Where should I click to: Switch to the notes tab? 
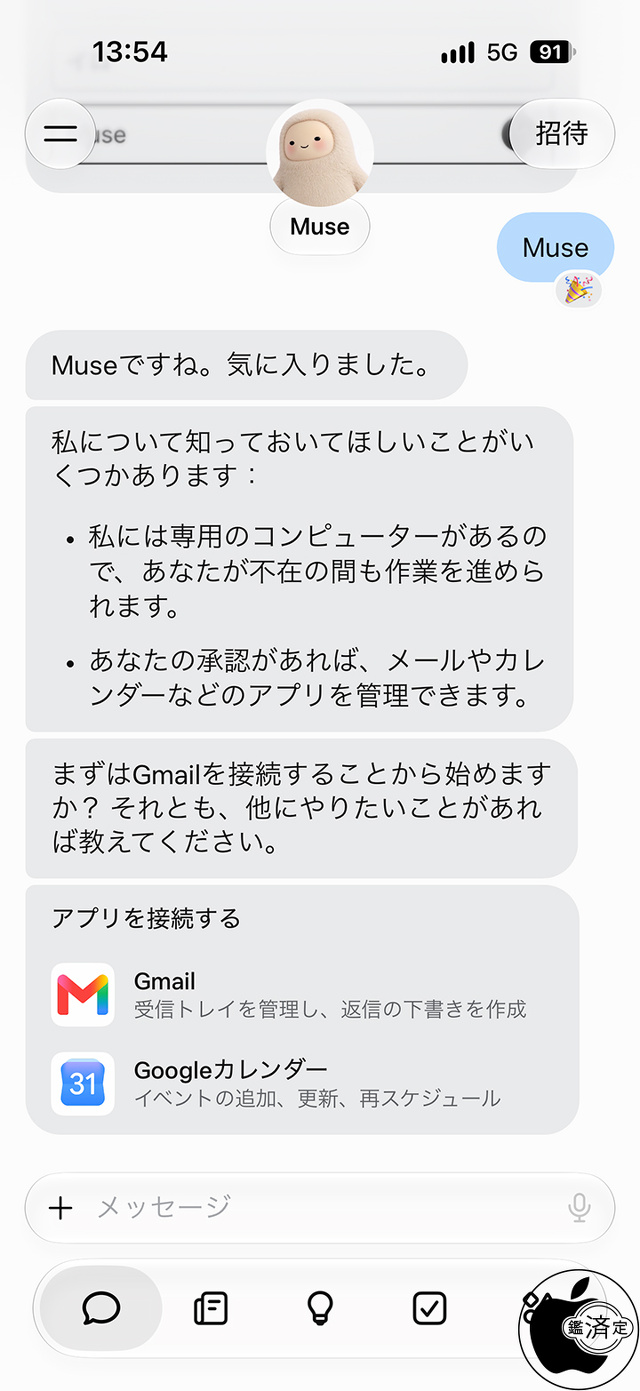(x=211, y=1308)
